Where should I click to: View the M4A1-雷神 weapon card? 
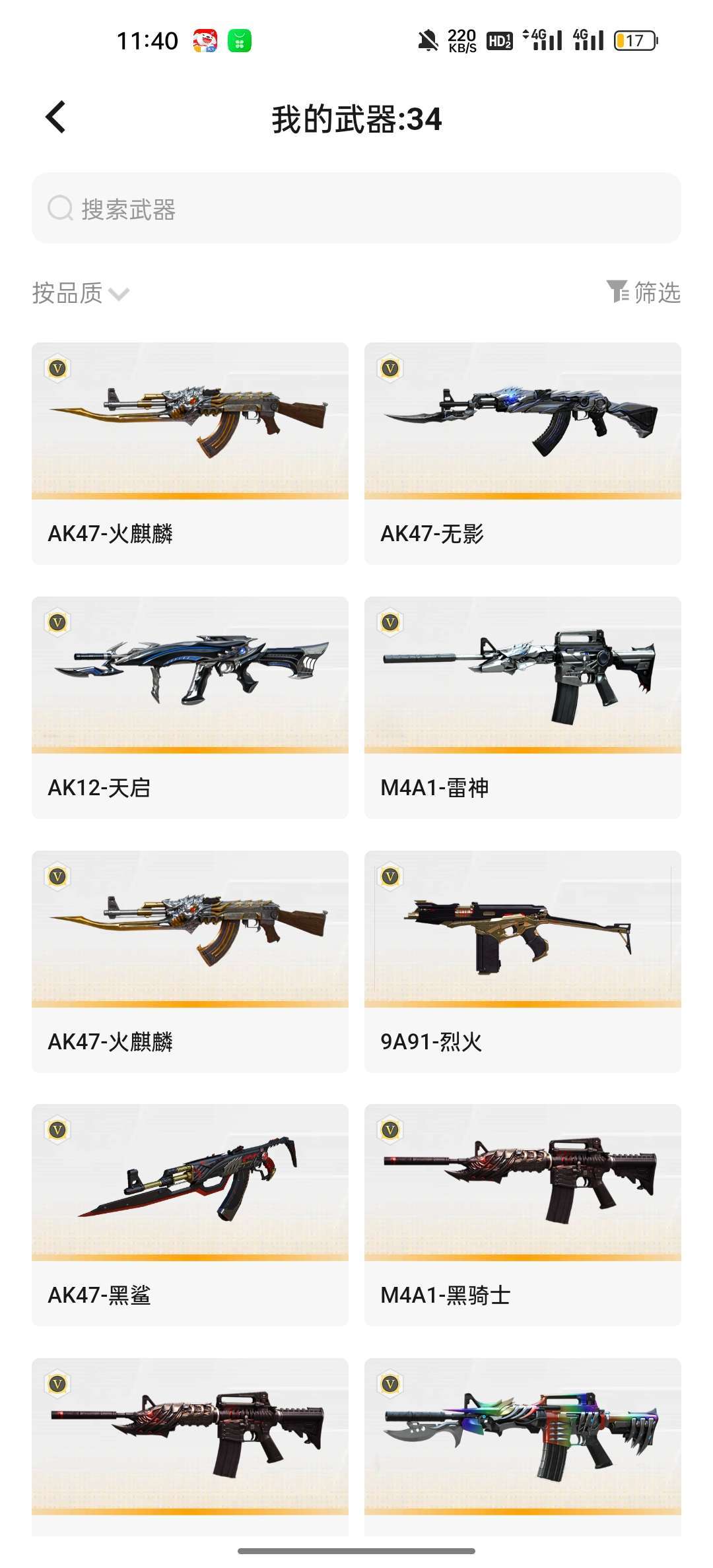tap(523, 707)
